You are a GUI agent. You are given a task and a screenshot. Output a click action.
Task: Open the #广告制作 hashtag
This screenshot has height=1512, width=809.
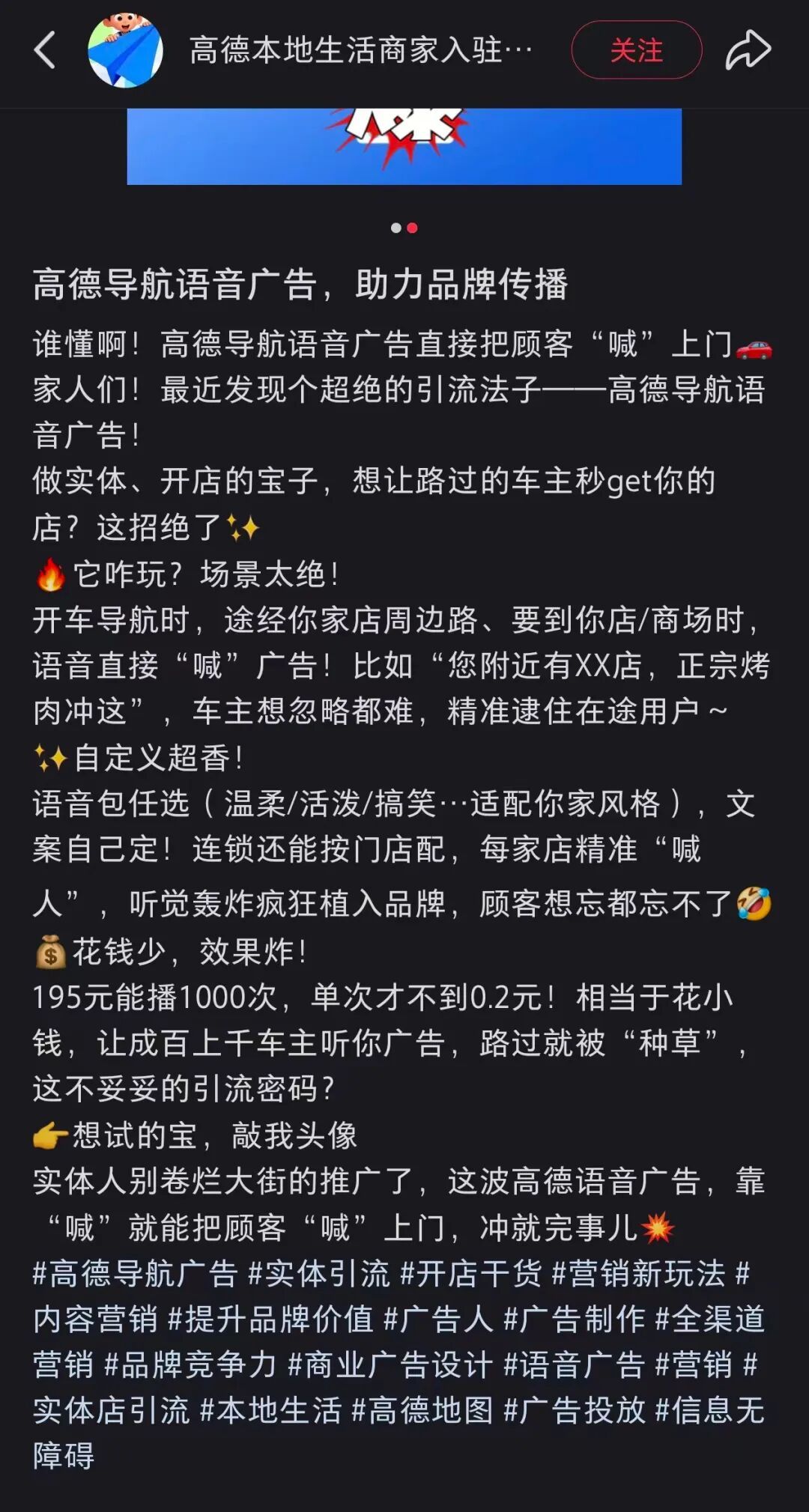pyautogui.click(x=575, y=1320)
